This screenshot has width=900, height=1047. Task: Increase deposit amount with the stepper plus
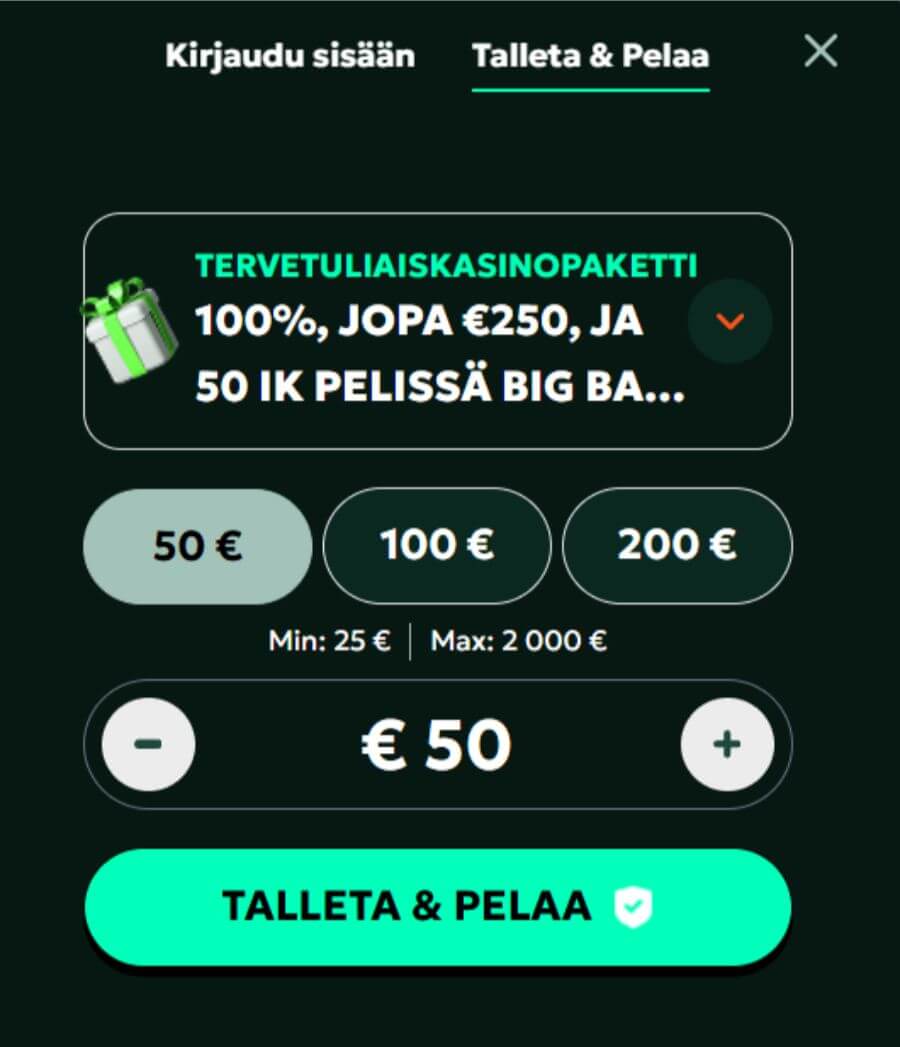coord(726,742)
